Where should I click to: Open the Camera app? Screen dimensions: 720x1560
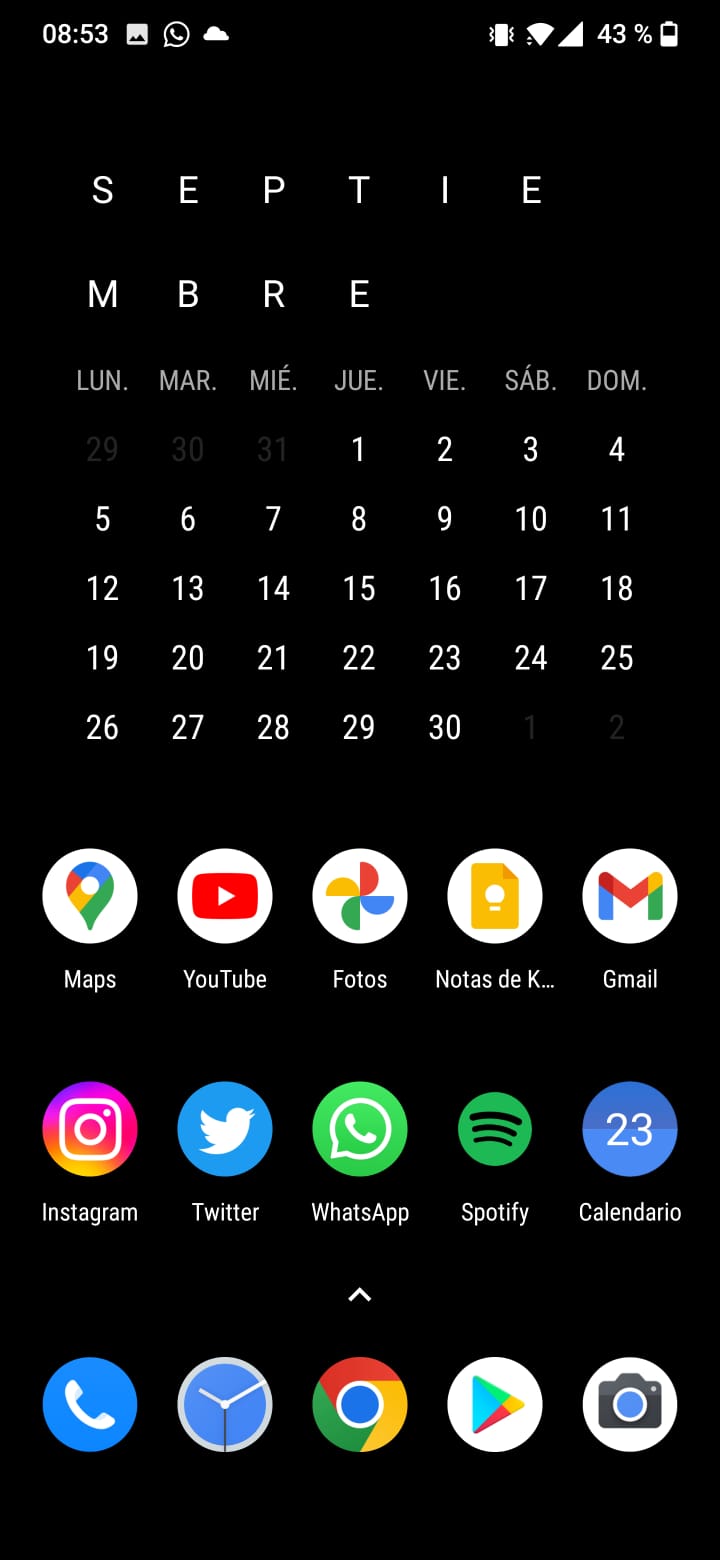[x=630, y=1404]
